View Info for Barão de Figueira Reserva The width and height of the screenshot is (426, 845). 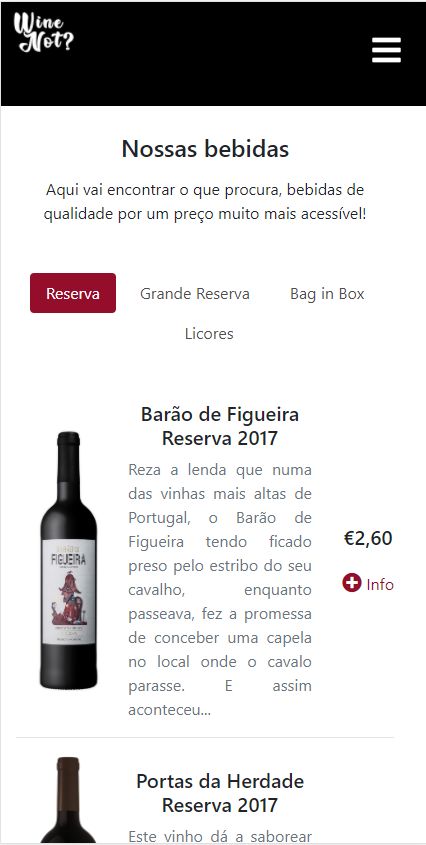coord(368,584)
